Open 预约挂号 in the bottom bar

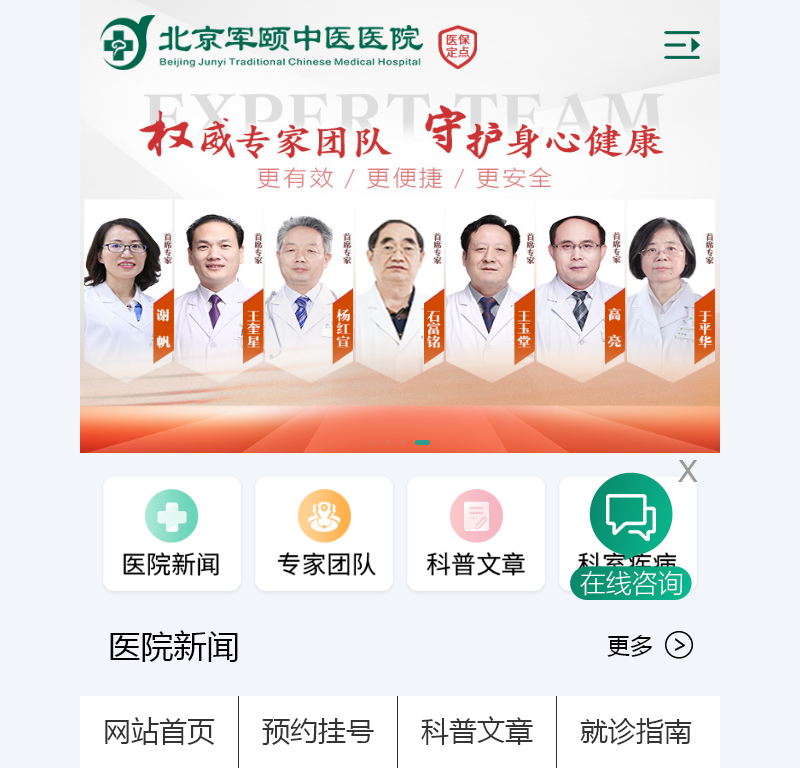pyautogui.click(x=318, y=732)
